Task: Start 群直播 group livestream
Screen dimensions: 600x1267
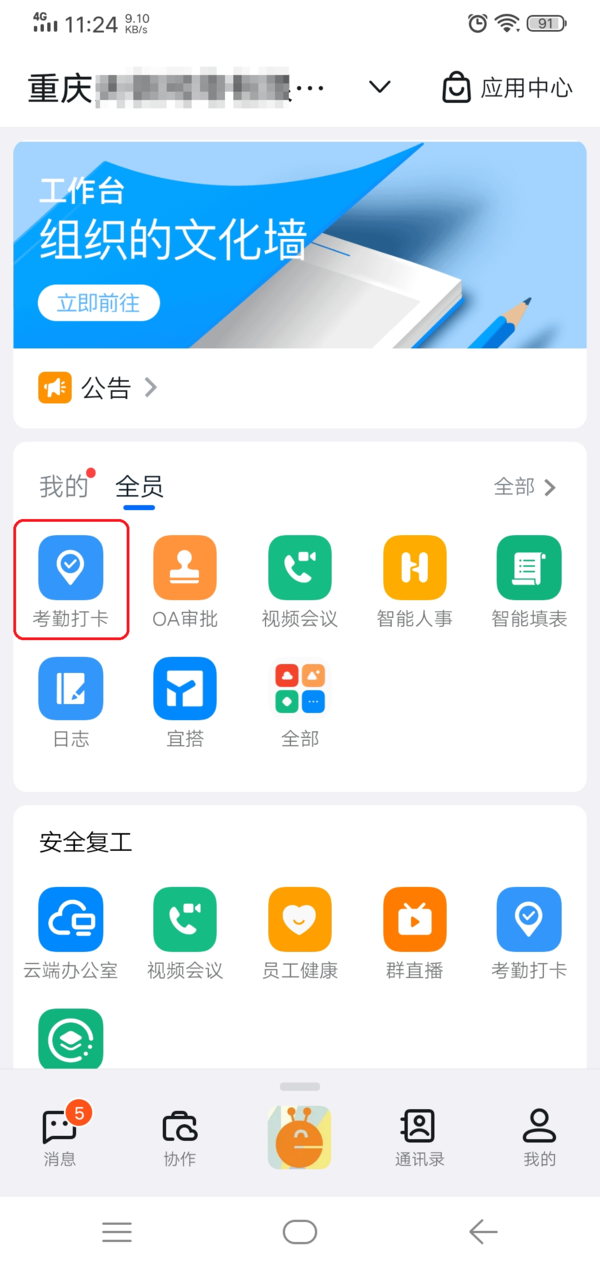Action: pyautogui.click(x=414, y=931)
